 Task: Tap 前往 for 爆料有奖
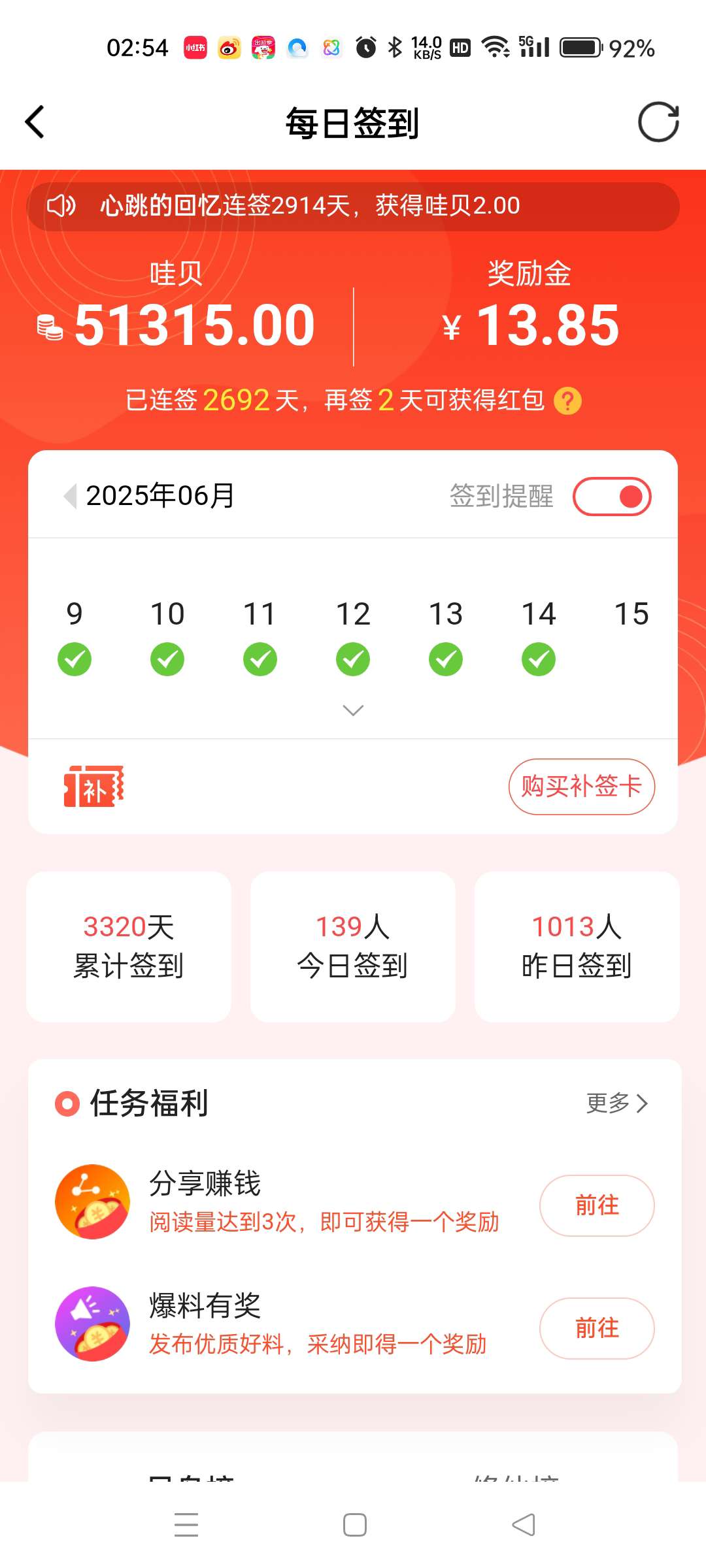(x=597, y=1328)
